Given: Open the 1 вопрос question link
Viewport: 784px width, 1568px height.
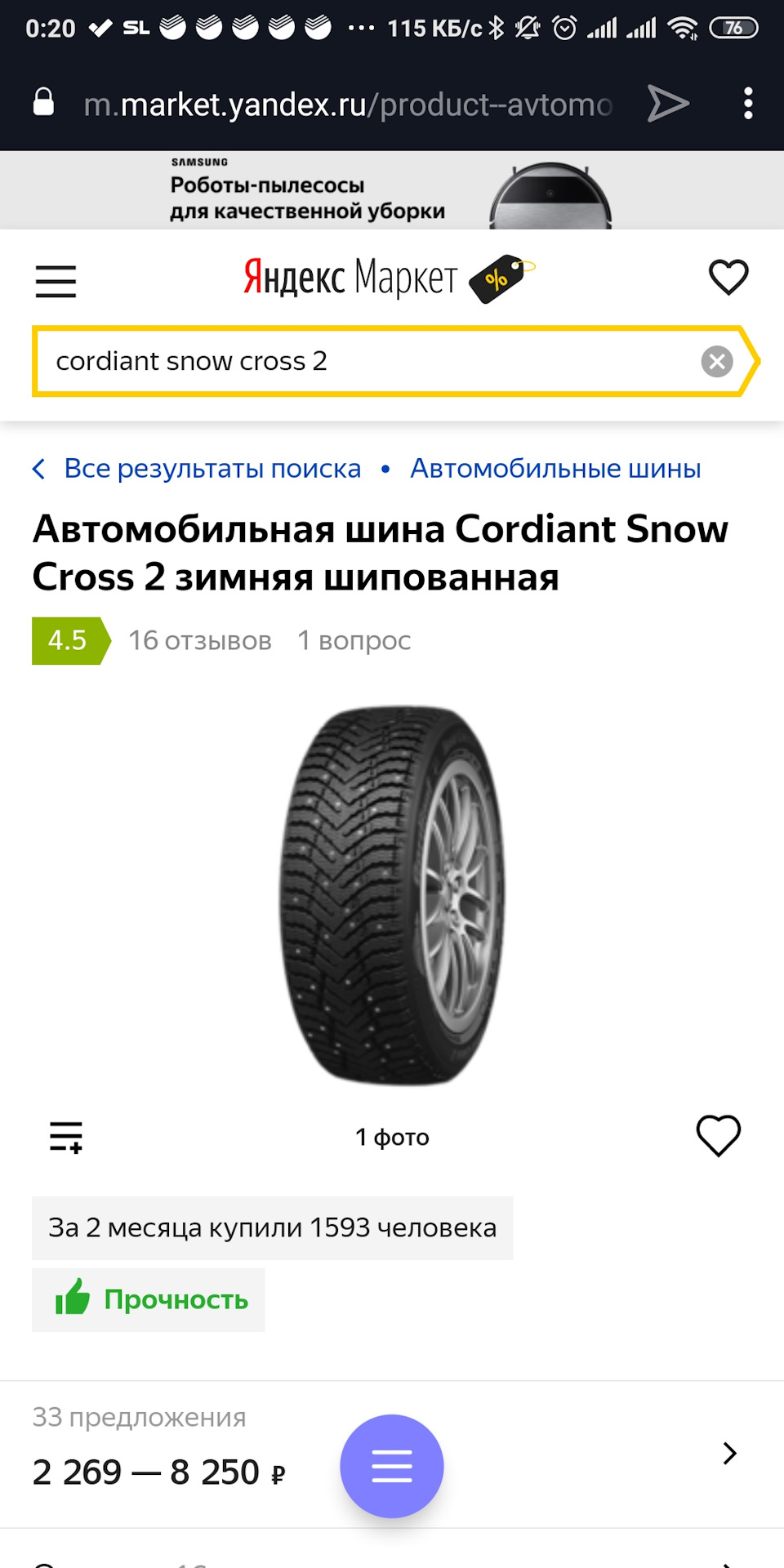Looking at the screenshot, I should 354,640.
